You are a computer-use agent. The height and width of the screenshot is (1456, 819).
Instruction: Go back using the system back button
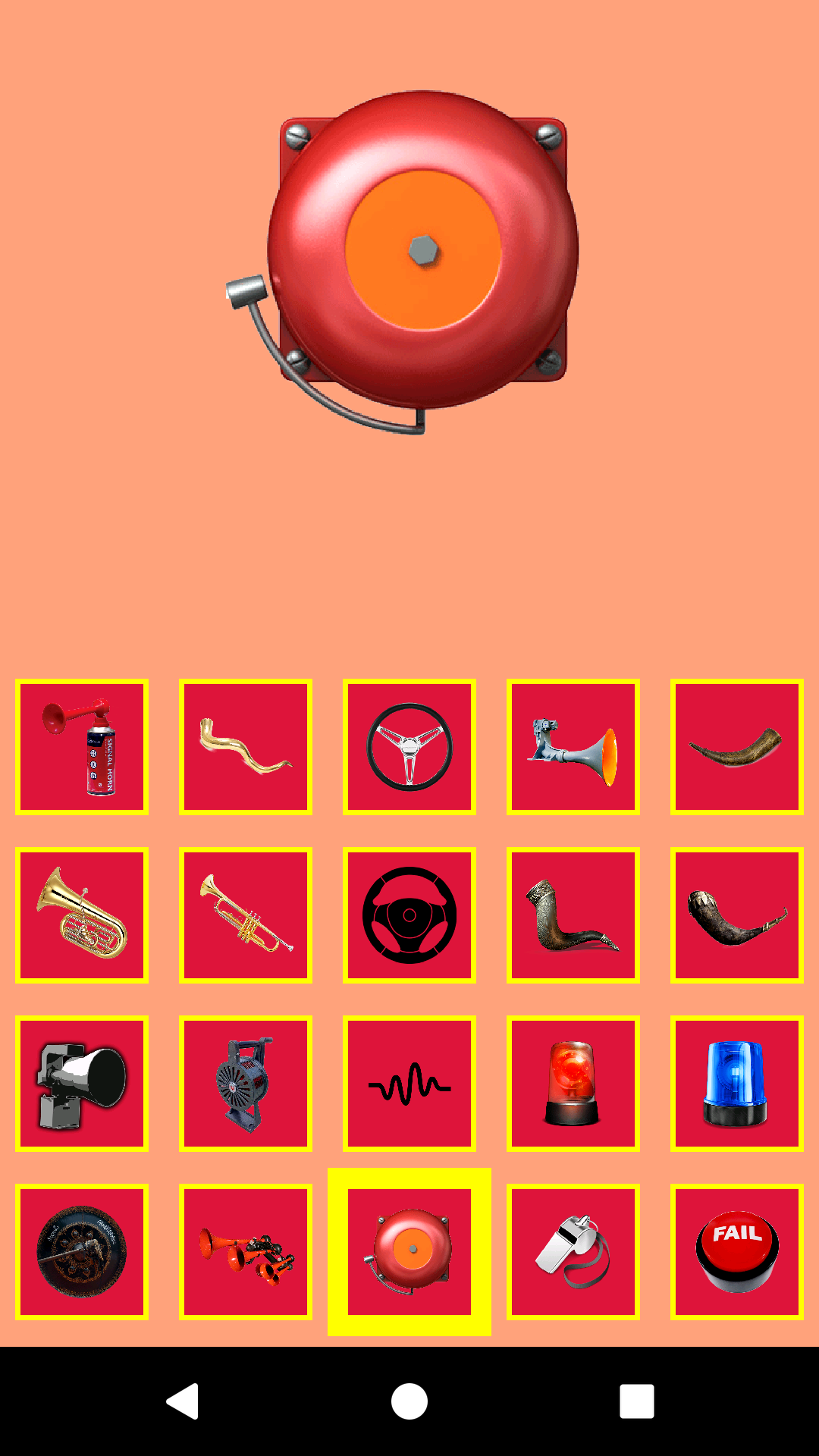click(182, 1401)
